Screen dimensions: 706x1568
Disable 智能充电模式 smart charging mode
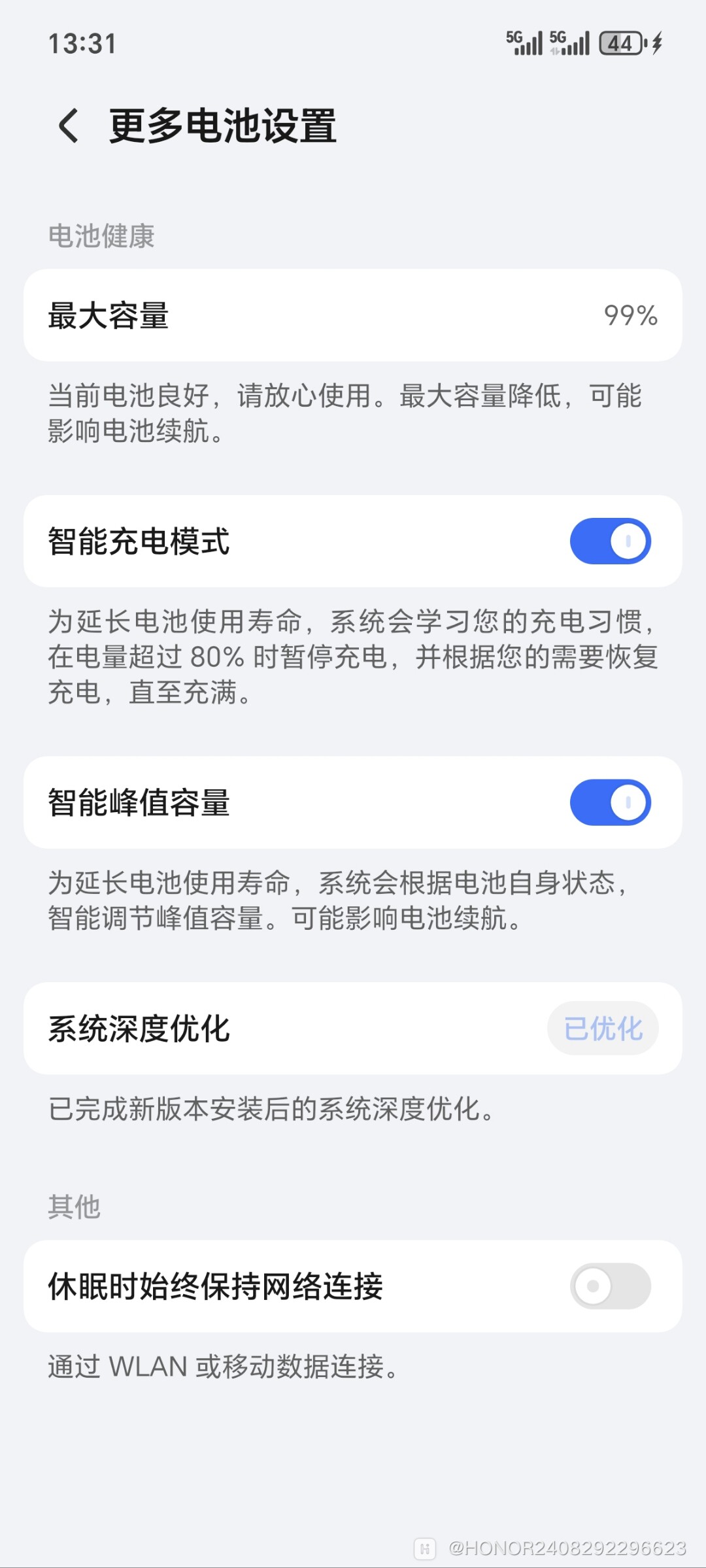pyautogui.click(x=609, y=540)
